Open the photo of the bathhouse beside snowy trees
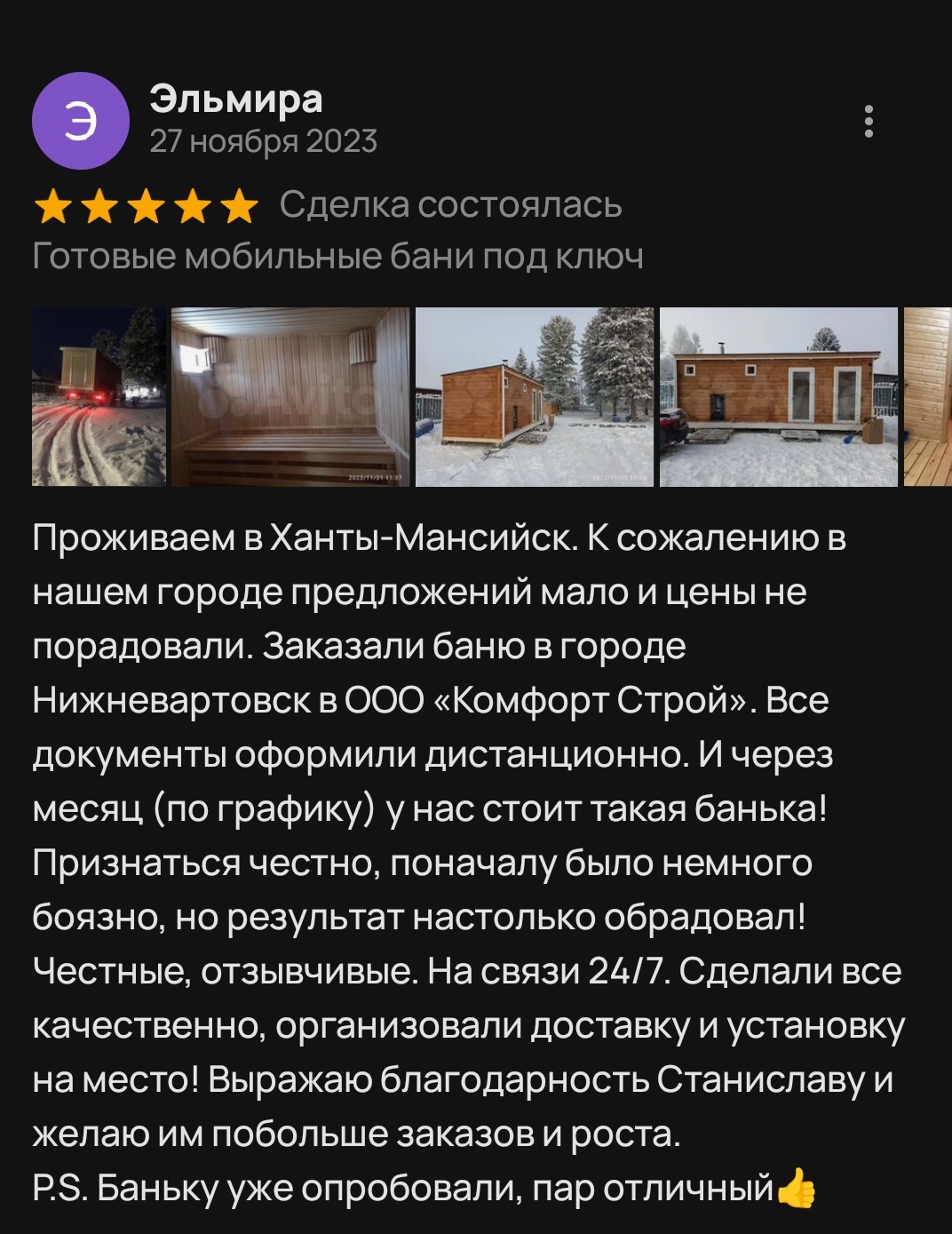The width and height of the screenshot is (952, 1234). (x=534, y=396)
